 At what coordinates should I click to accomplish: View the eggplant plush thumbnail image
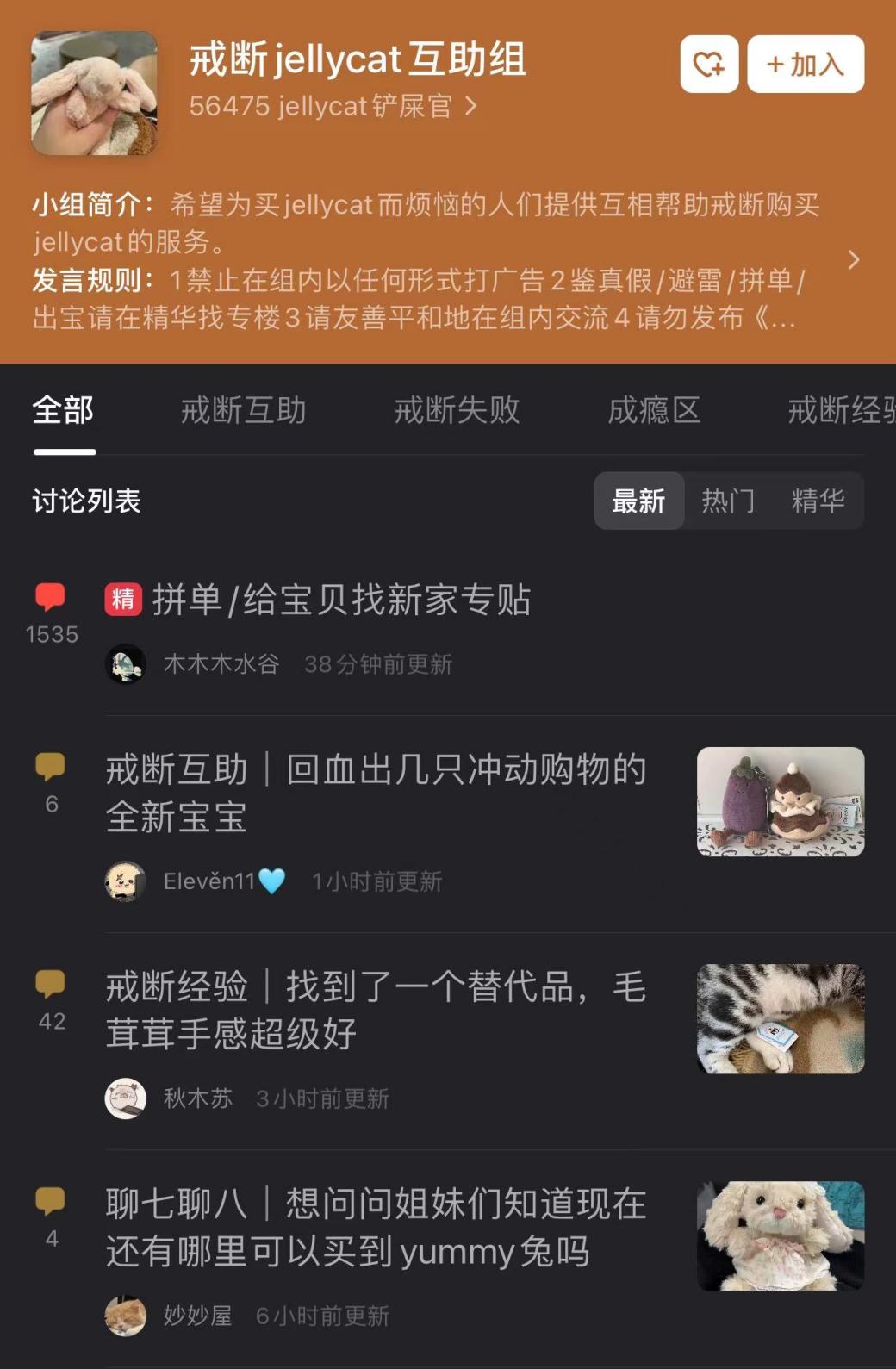tap(780, 801)
